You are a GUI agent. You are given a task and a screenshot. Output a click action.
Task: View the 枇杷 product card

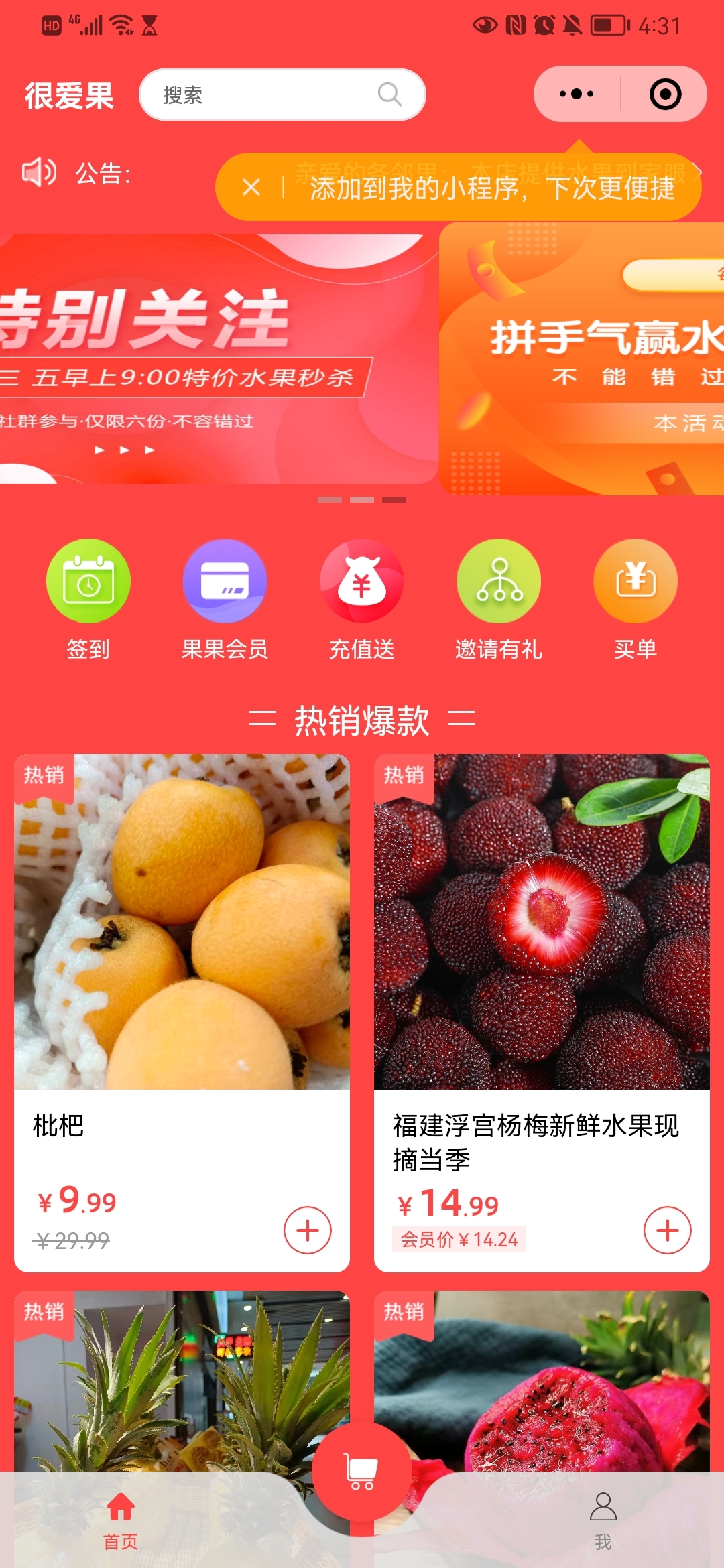click(182, 938)
